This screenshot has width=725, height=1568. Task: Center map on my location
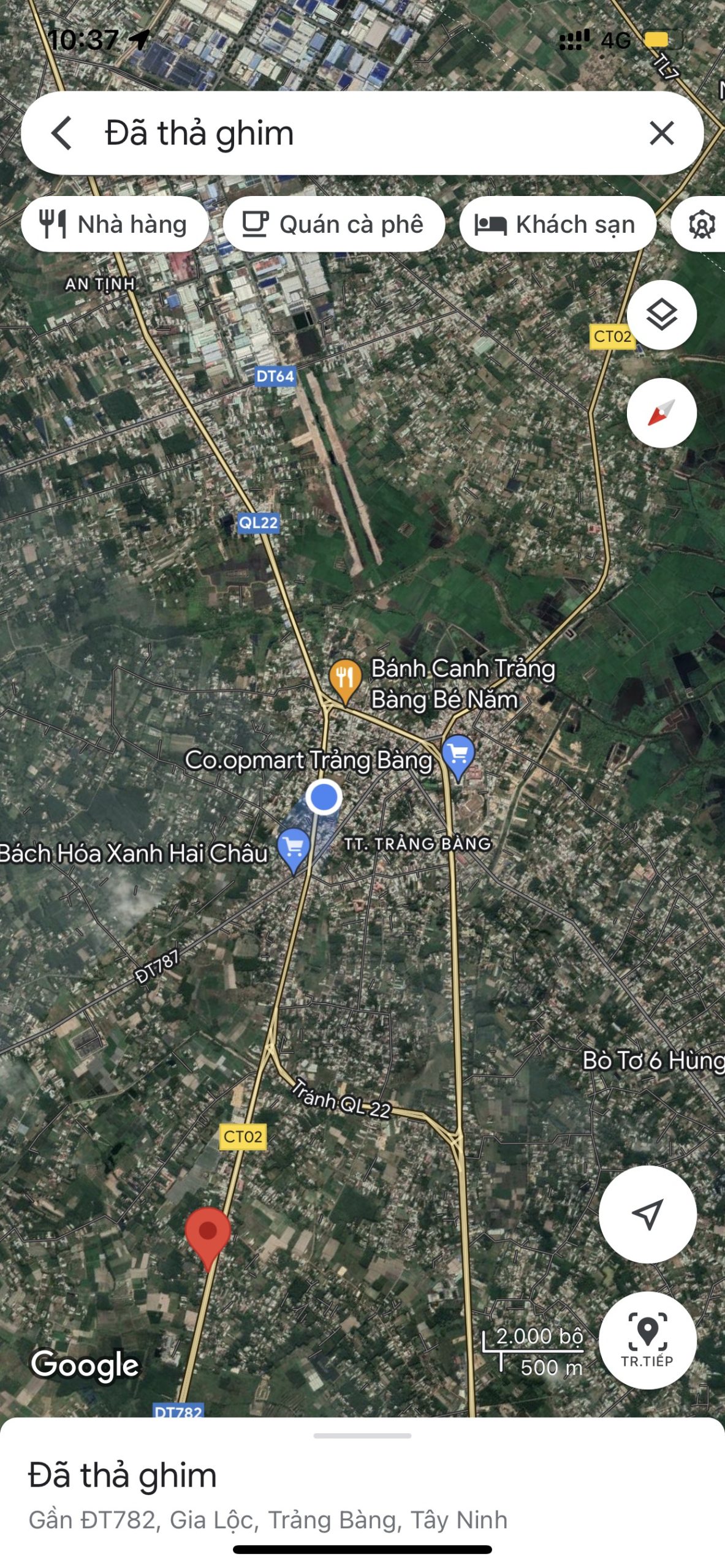pos(647,1214)
